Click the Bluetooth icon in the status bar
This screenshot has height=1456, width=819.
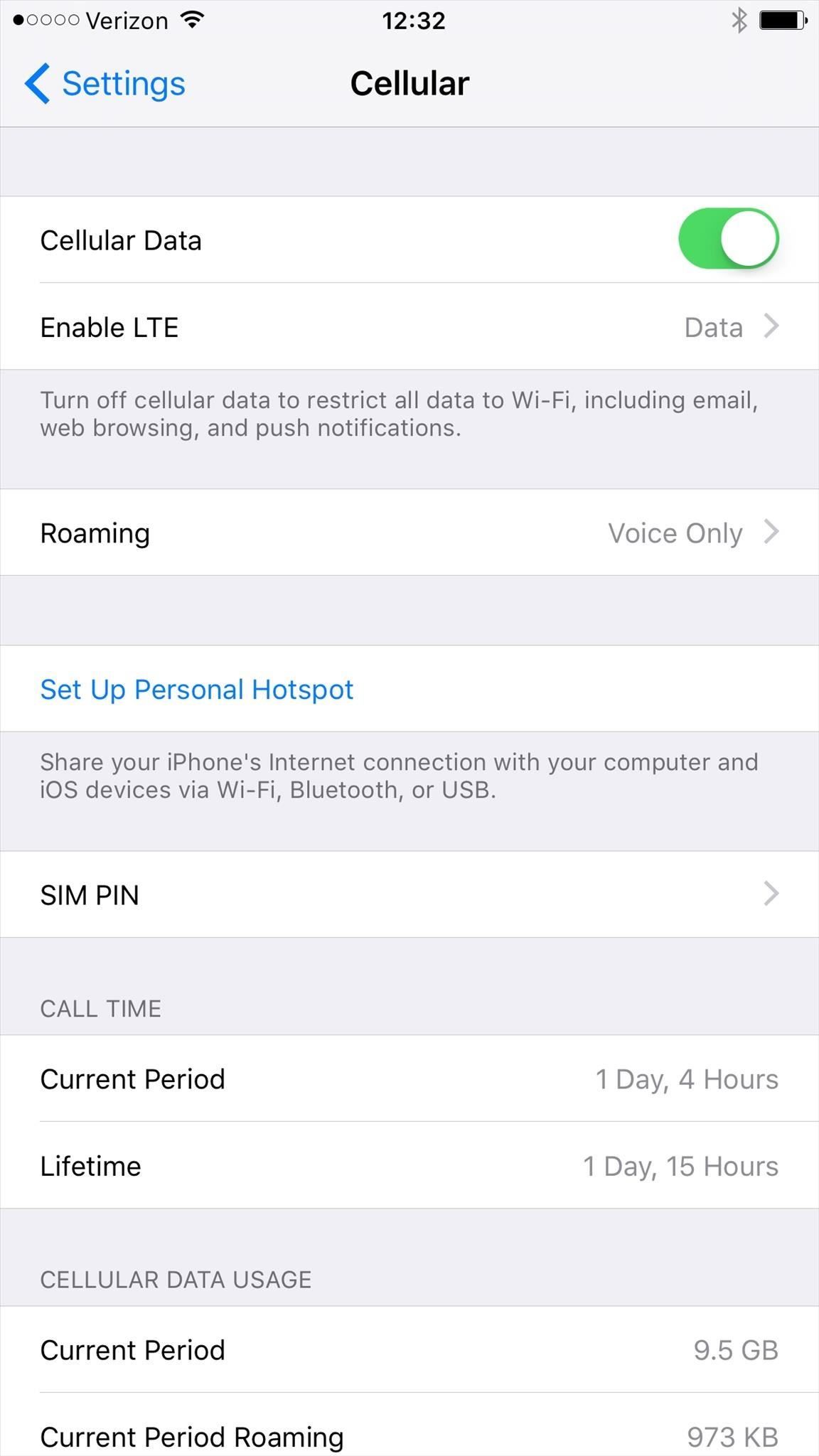tap(737, 20)
